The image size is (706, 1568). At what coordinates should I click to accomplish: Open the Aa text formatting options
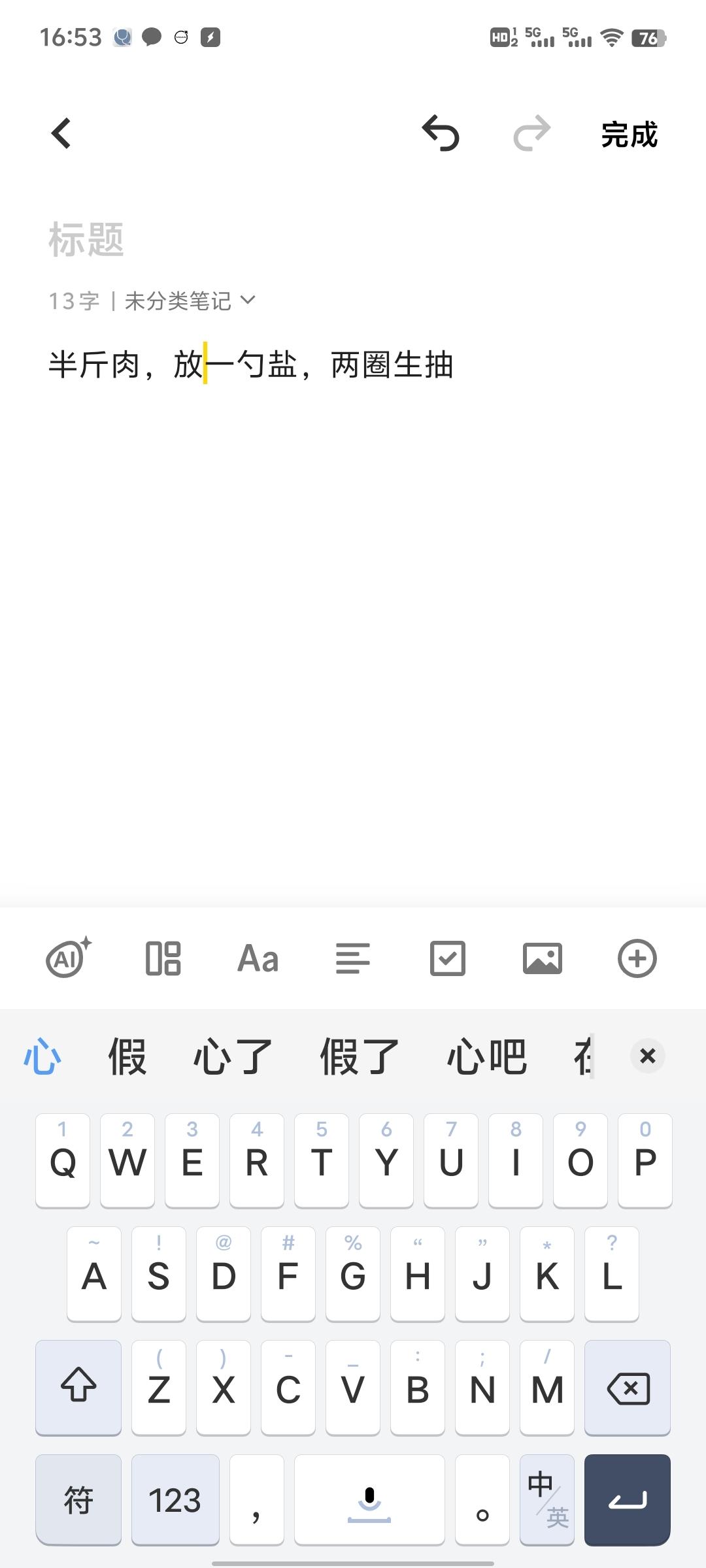point(258,958)
